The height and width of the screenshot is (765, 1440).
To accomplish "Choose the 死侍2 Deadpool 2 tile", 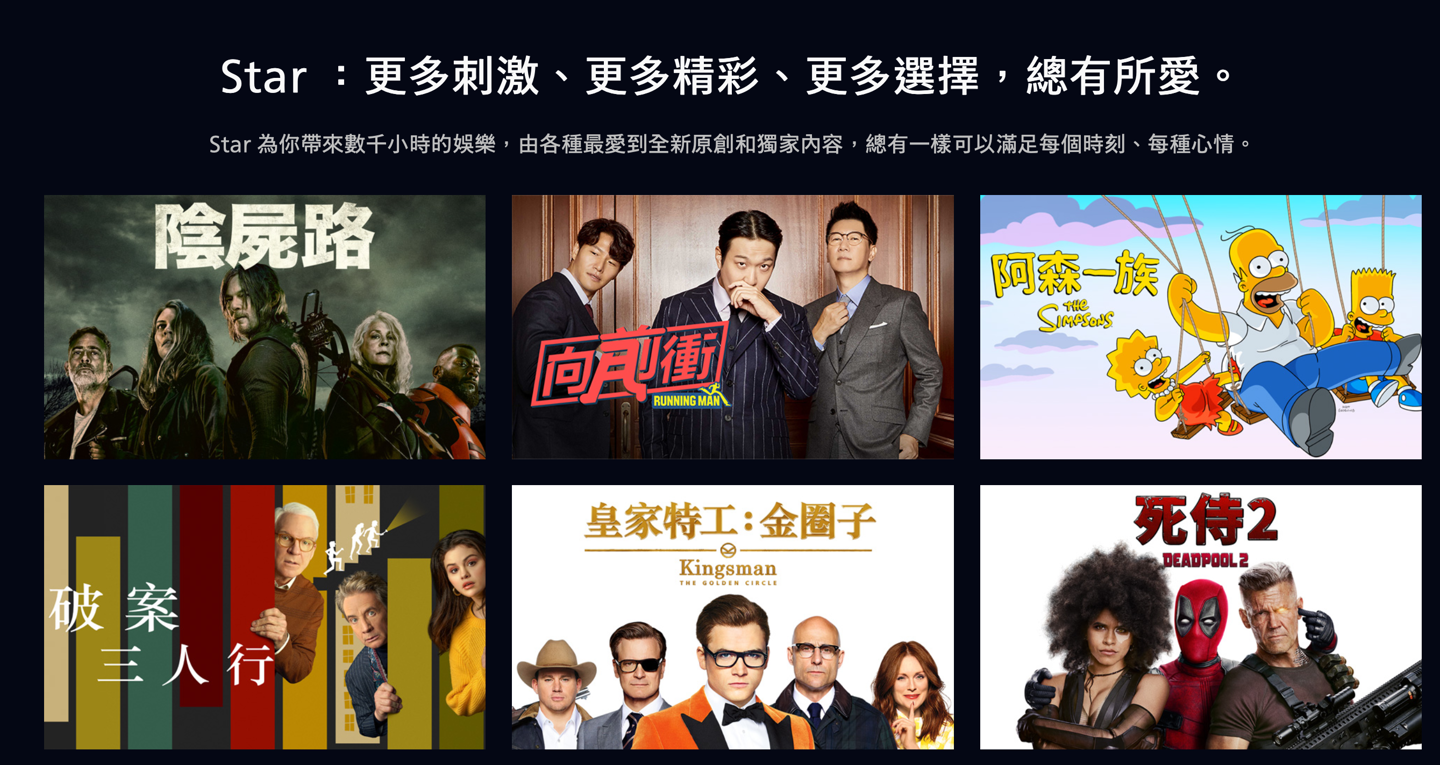I will pyautogui.click(x=1200, y=617).
